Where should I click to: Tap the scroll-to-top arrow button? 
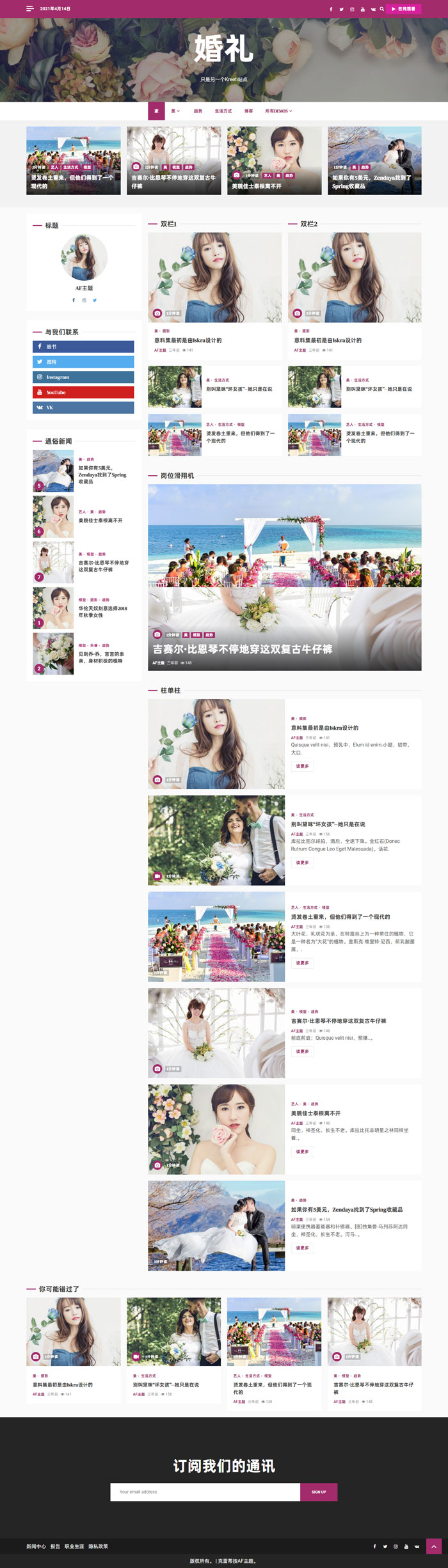(x=434, y=1546)
